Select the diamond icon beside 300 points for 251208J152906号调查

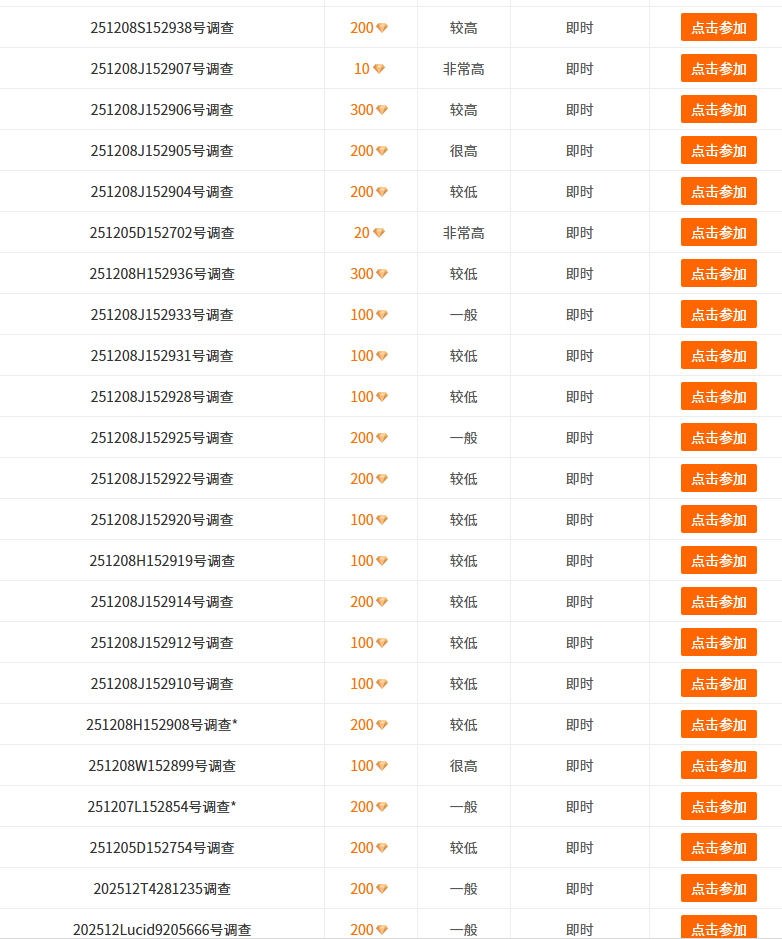383,109
